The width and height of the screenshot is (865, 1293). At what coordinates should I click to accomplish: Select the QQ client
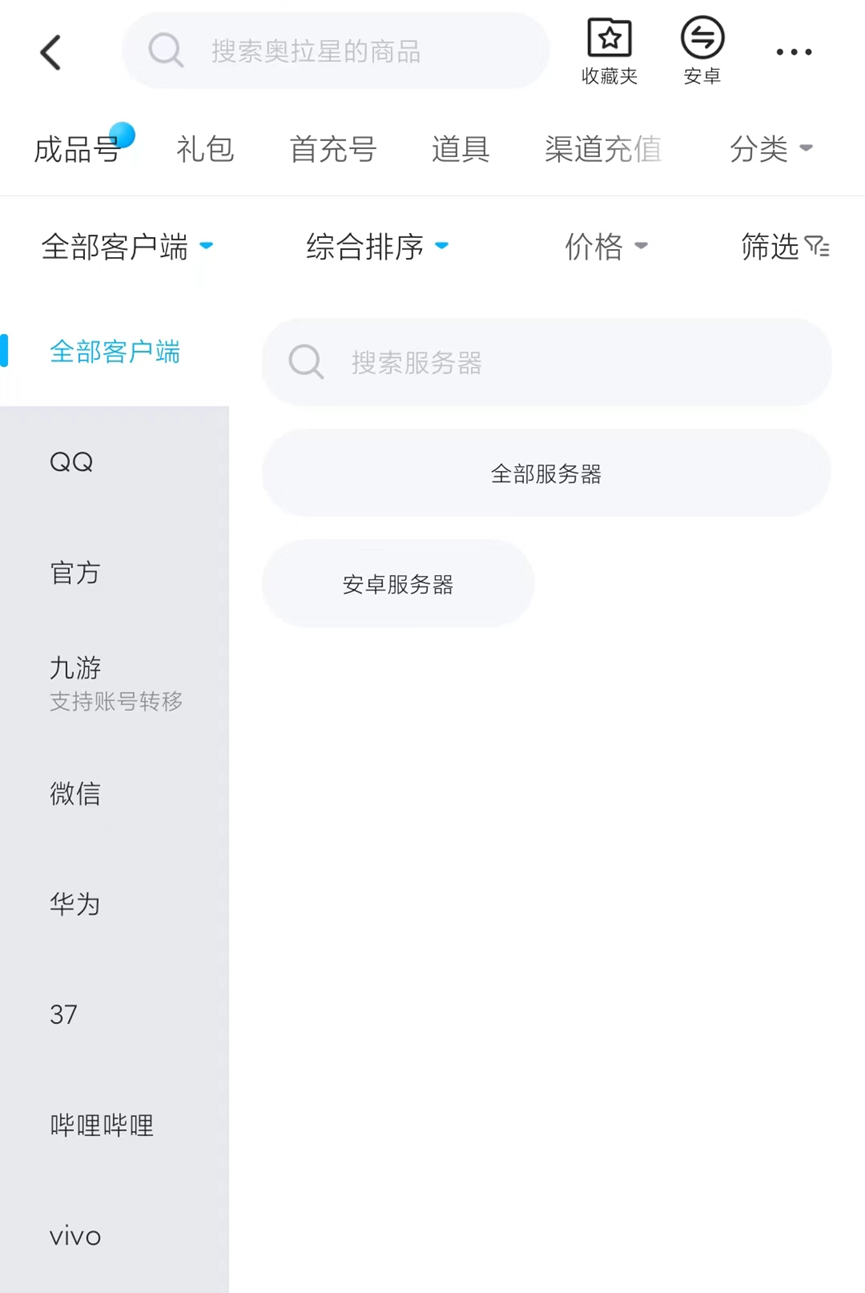72,462
